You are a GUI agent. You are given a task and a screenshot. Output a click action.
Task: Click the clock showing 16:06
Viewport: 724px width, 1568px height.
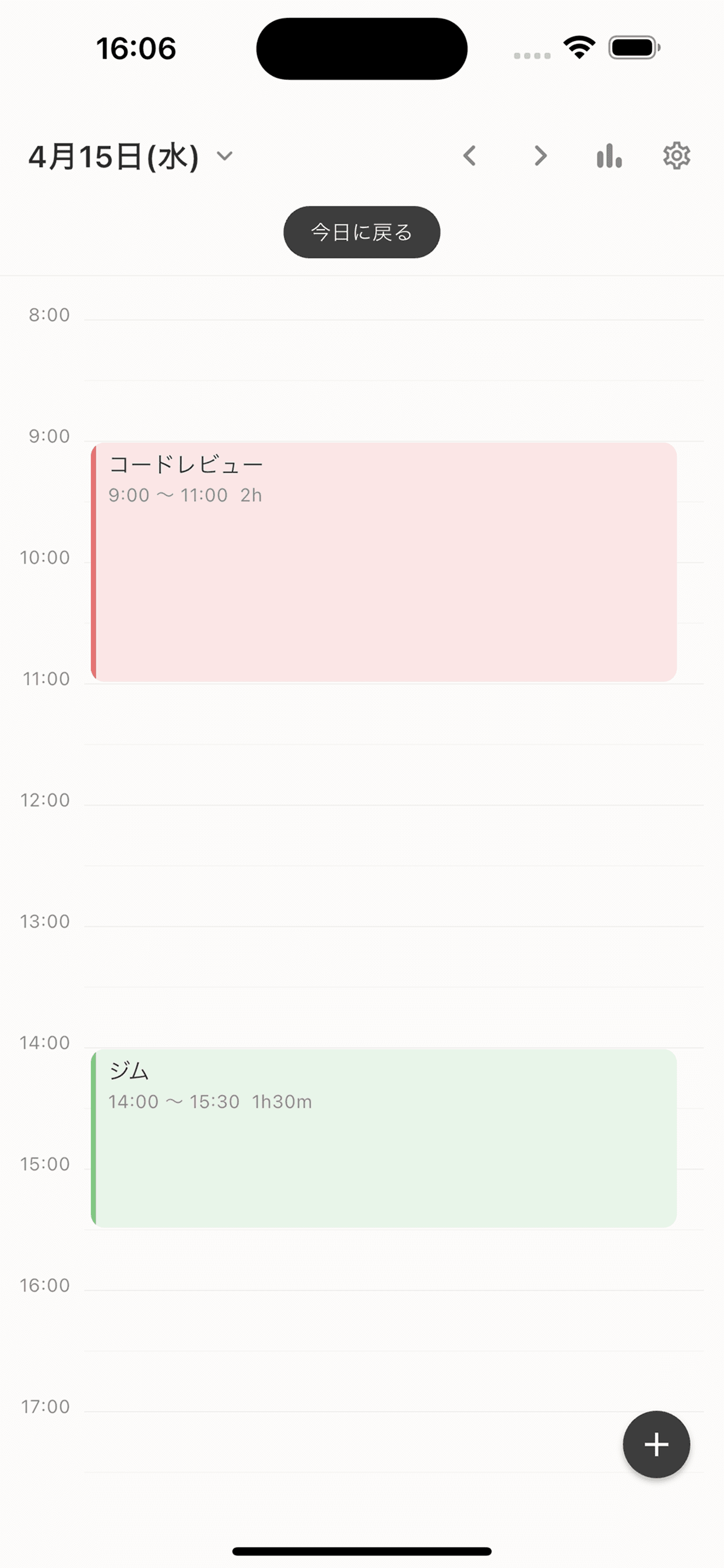point(135,48)
